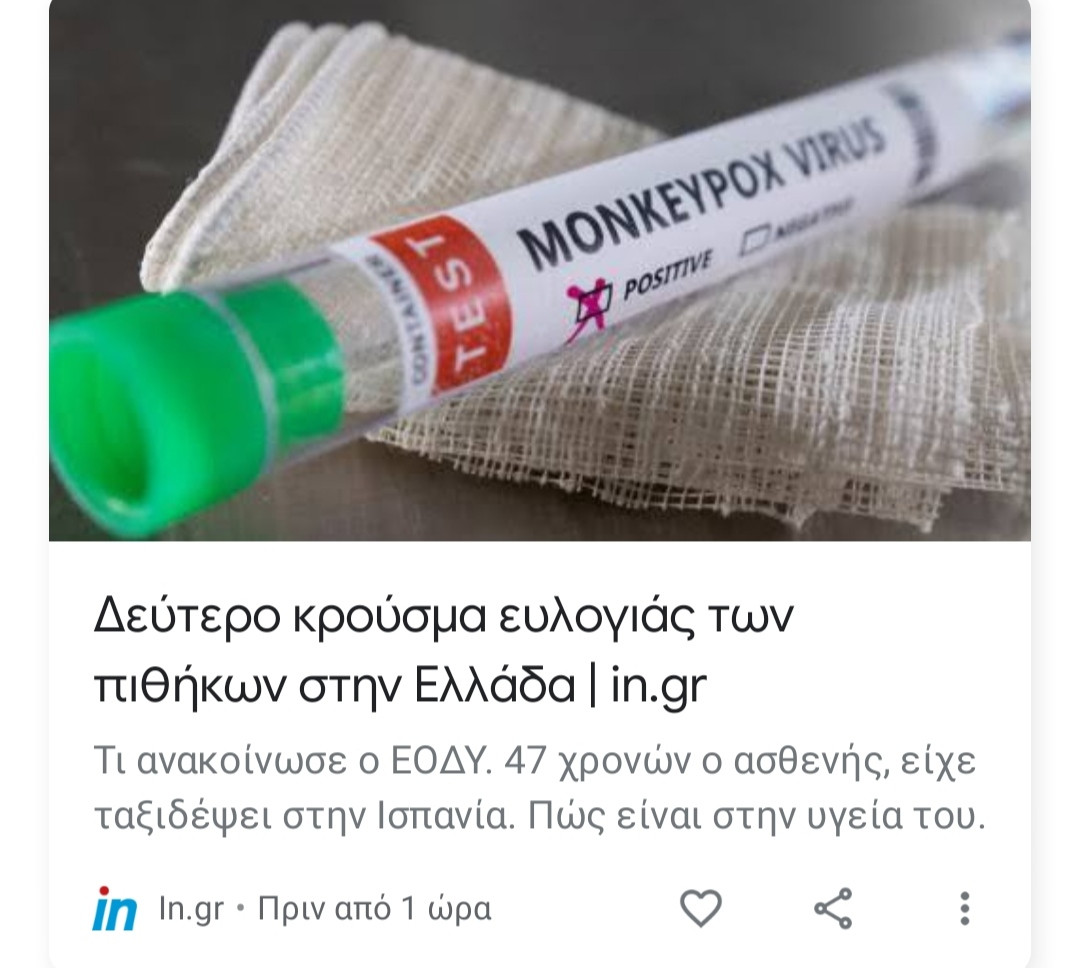1080x968 pixels.
Task: Share the in.gr monkeypox article
Action: tap(832, 908)
